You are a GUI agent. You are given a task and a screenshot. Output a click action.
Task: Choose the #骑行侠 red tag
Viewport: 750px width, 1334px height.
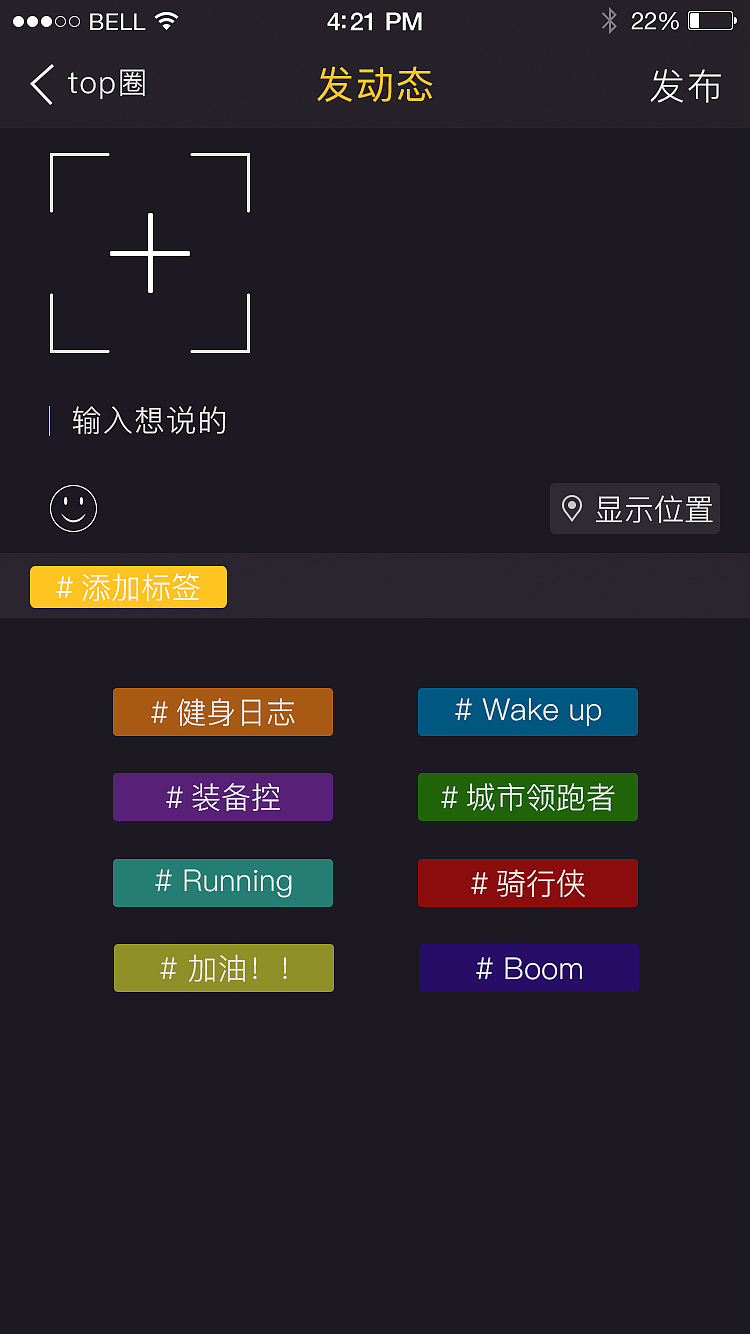pos(527,882)
